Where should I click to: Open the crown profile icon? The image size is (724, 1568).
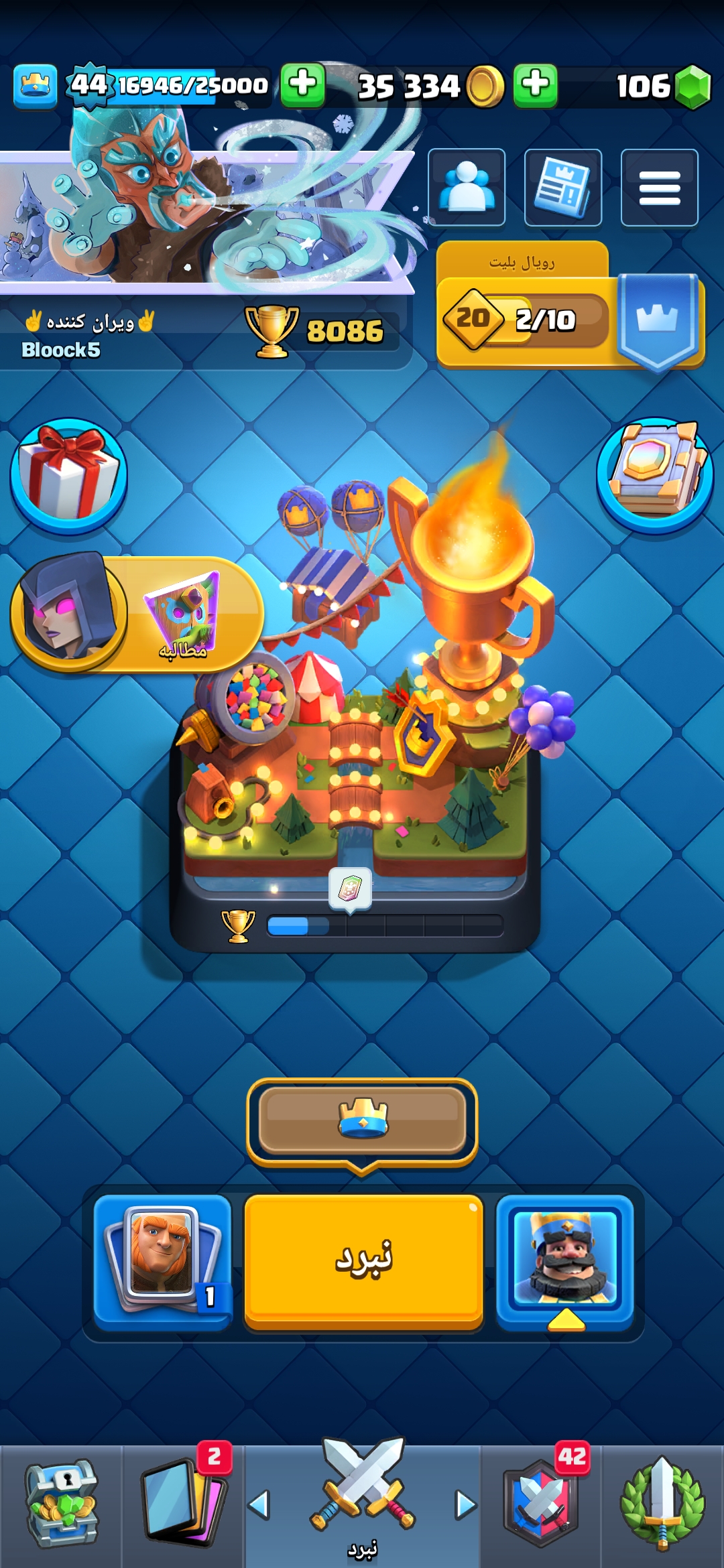[36, 86]
